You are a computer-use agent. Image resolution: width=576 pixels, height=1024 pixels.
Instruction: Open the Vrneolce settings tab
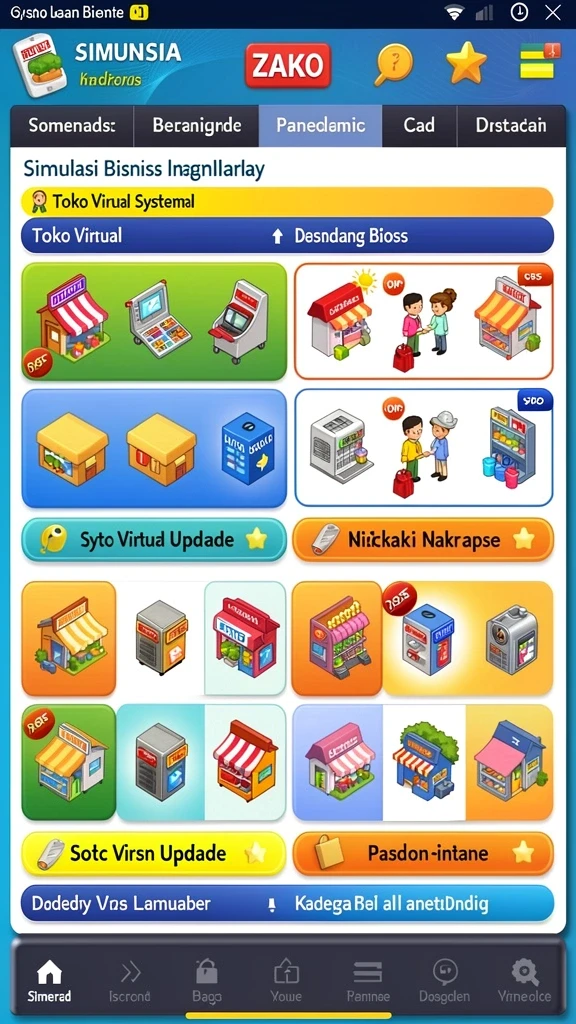pos(524,981)
